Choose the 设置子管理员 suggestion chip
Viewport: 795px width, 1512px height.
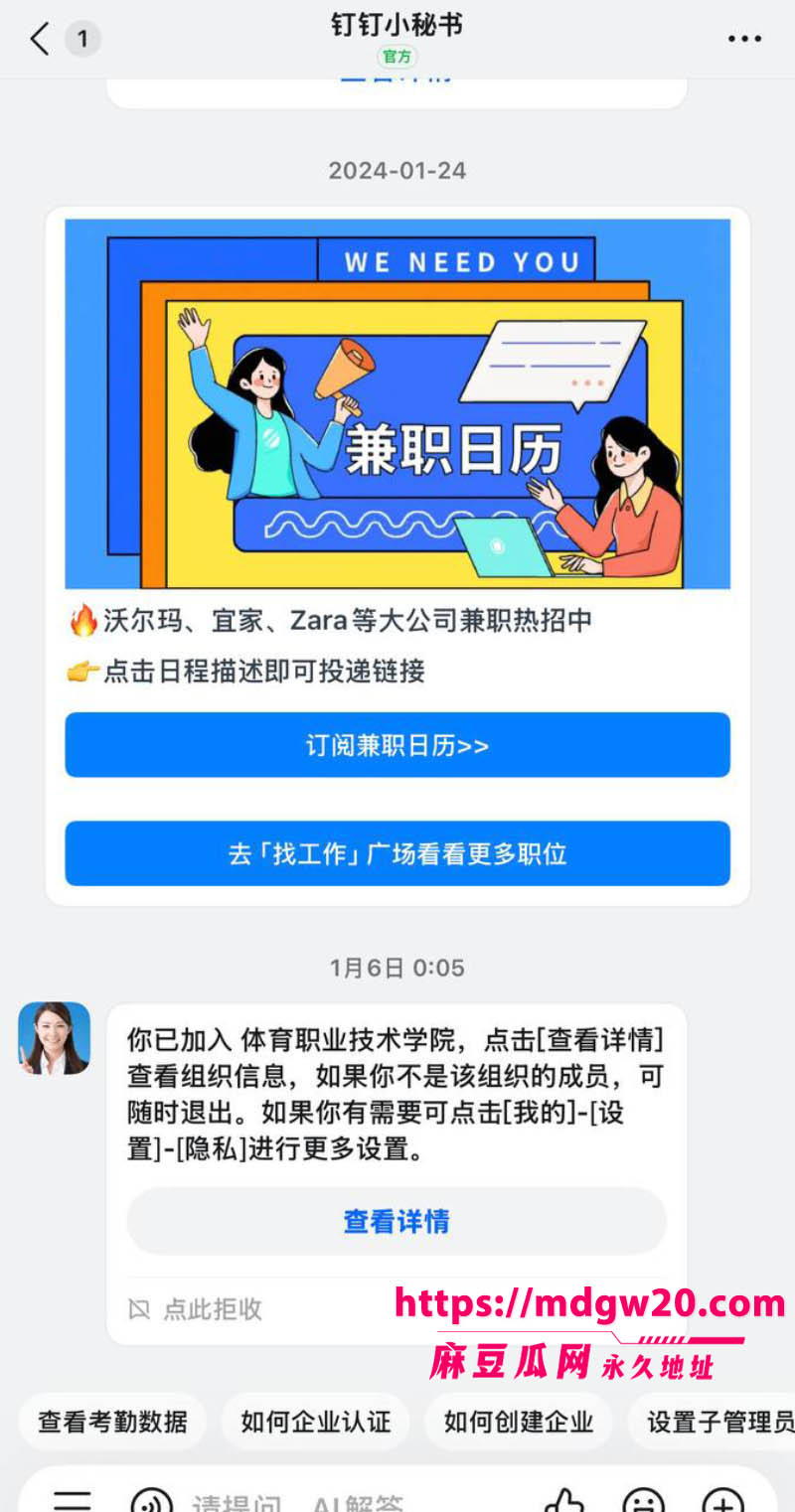click(712, 1422)
